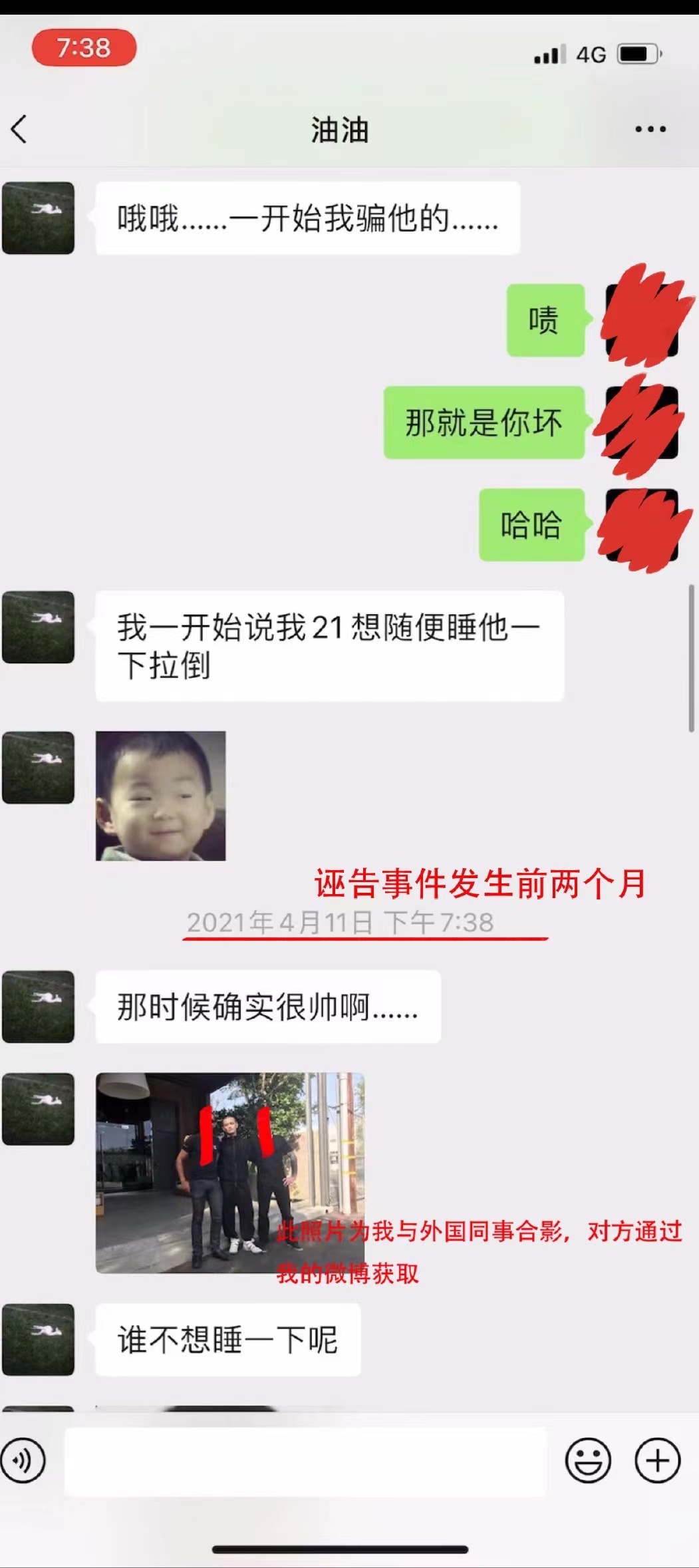699x1568 pixels.
Task: Open the plus attachments menu
Action: (x=657, y=1461)
